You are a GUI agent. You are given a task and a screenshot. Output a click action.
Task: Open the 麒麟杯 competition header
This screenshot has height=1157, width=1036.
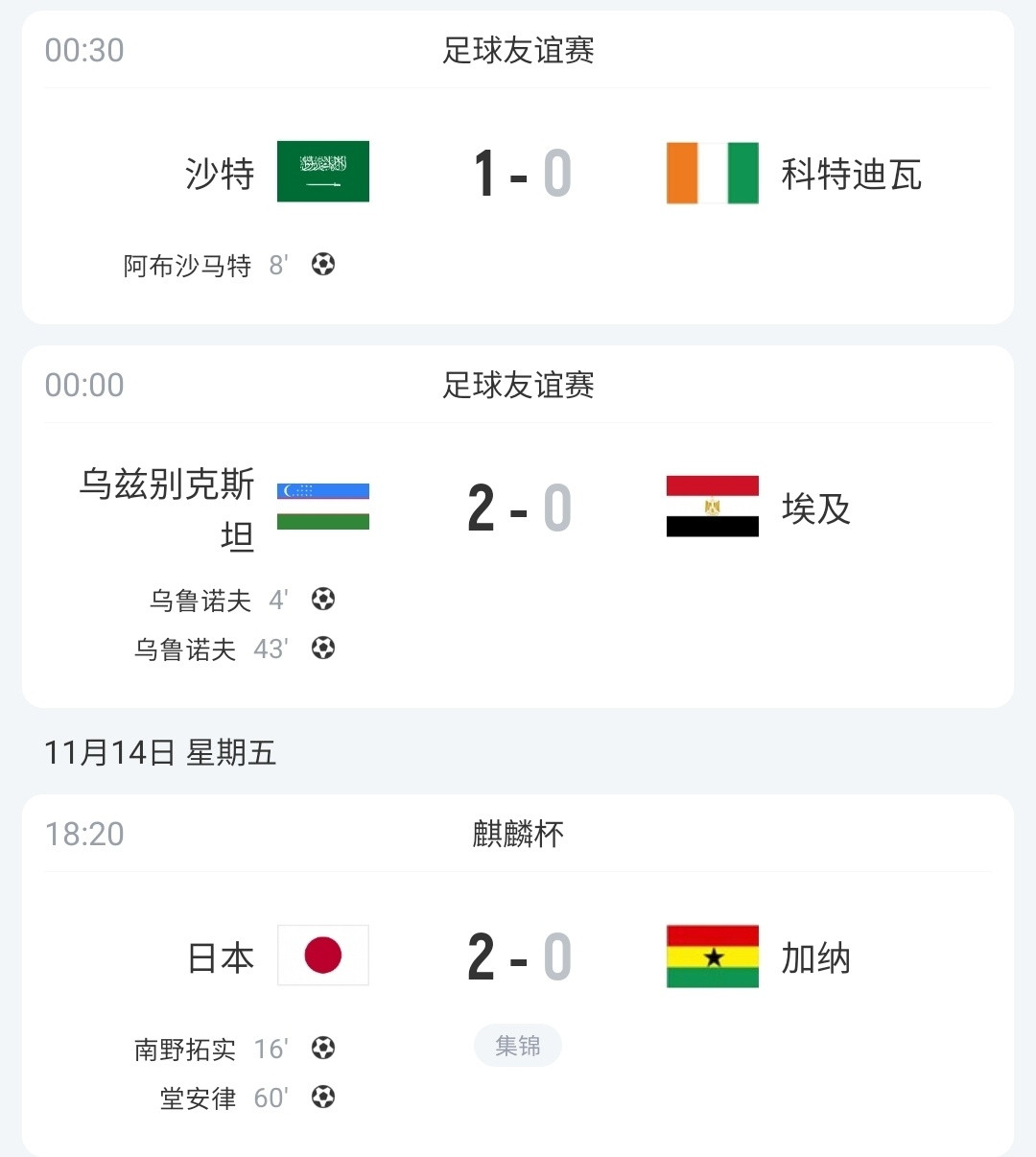[518, 835]
